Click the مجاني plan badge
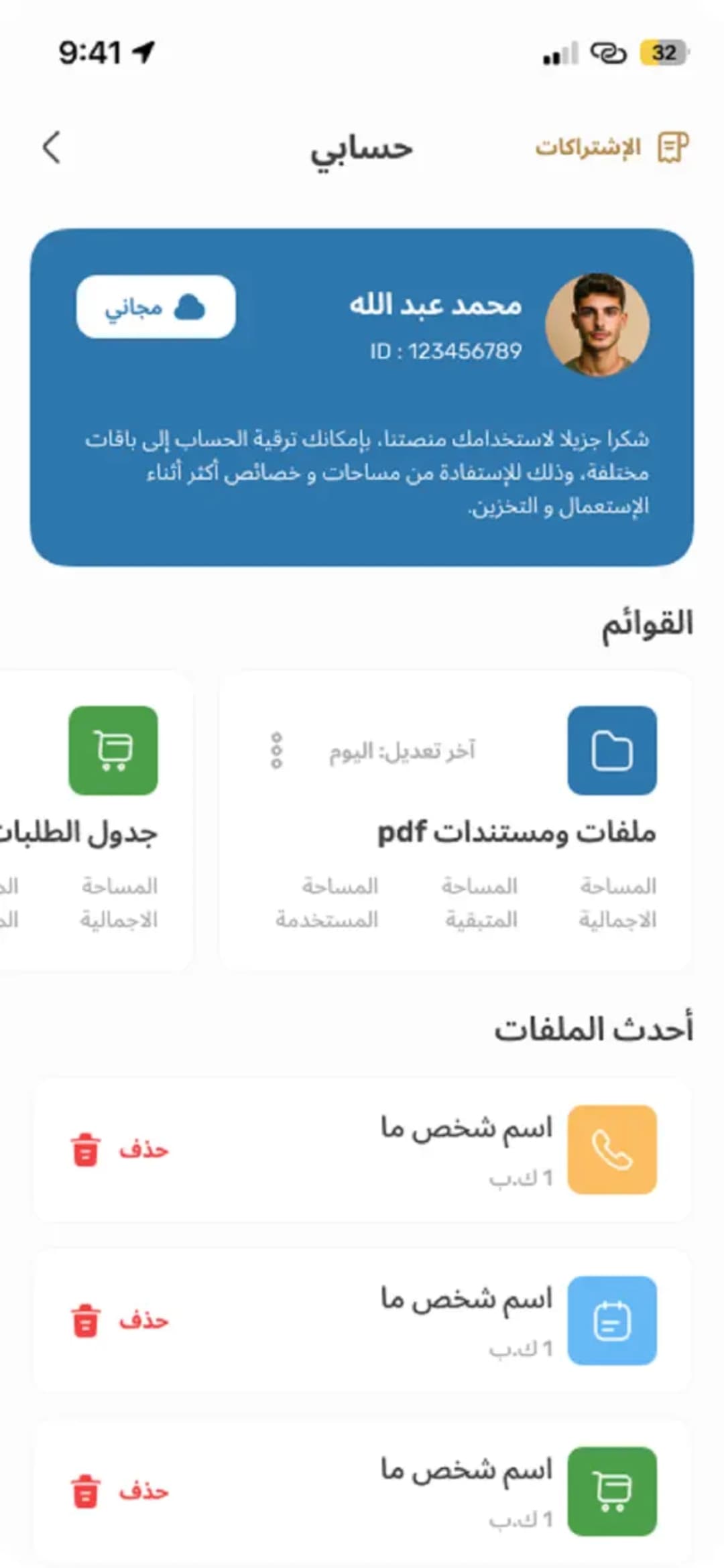 [156, 308]
